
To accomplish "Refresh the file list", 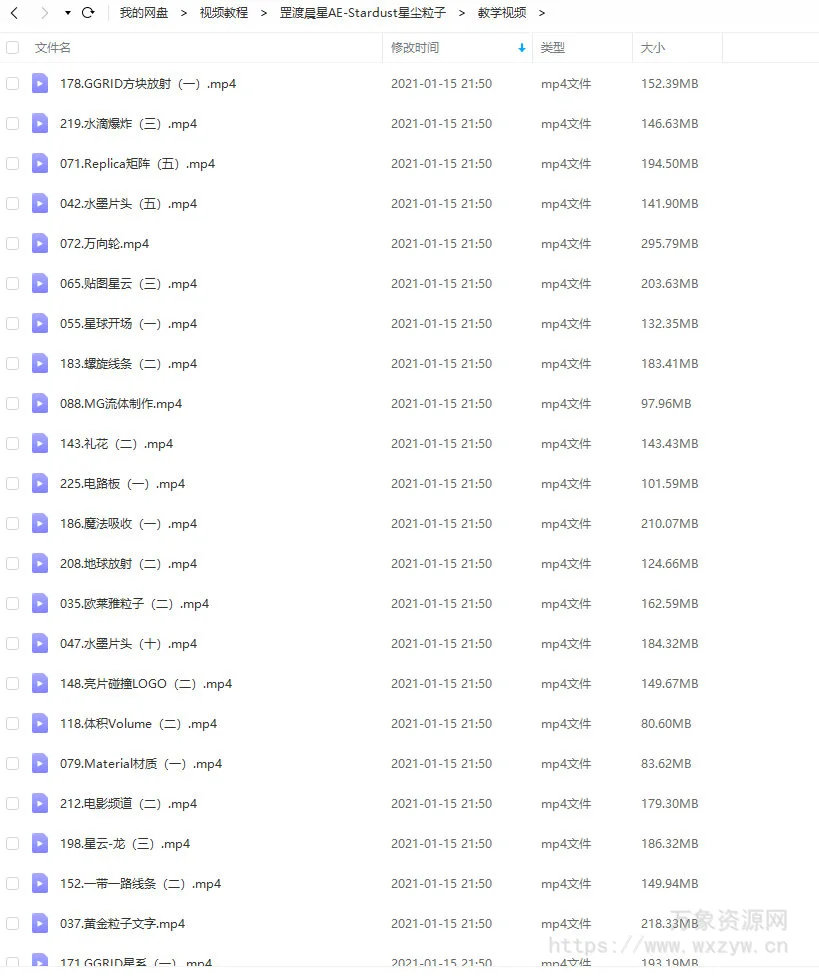I will coord(88,13).
